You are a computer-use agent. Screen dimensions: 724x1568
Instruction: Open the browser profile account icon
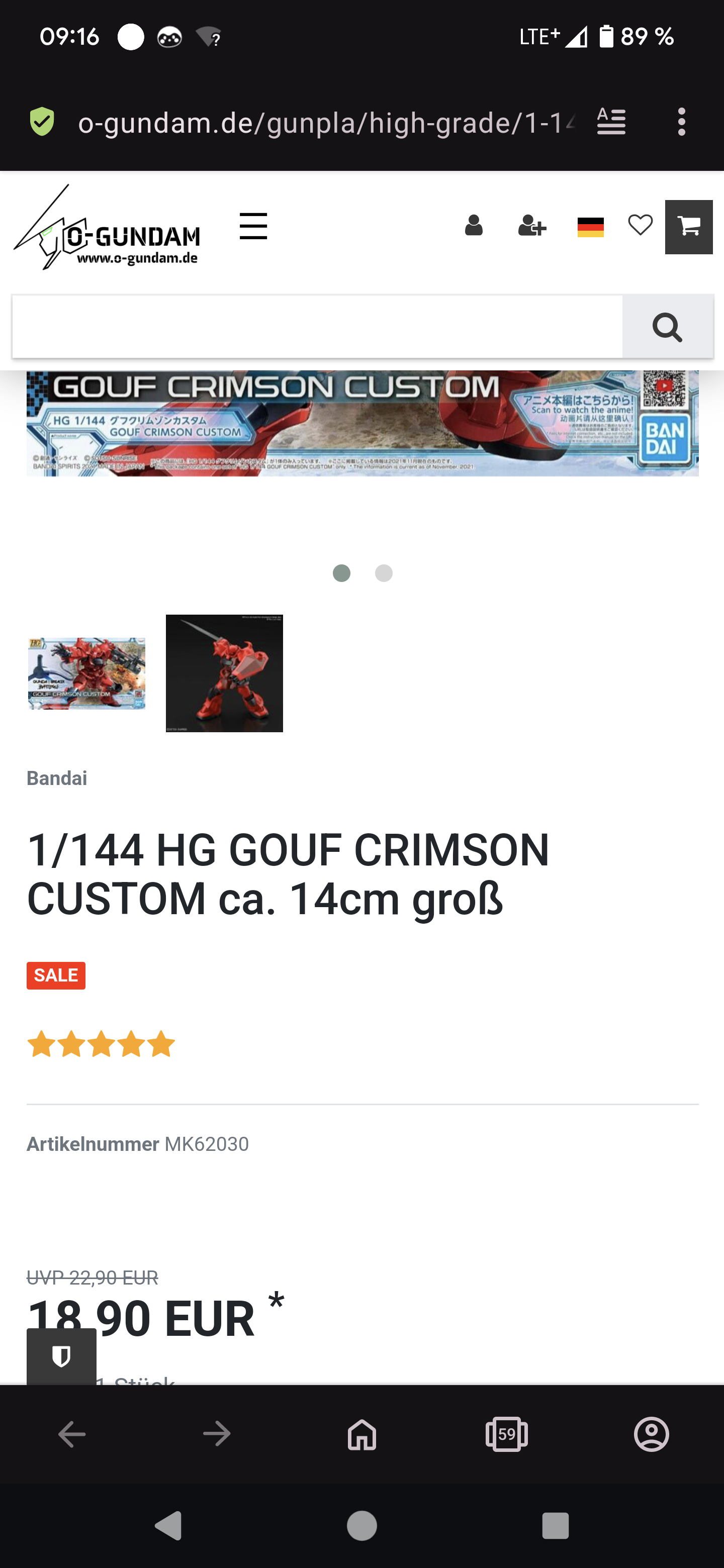tap(652, 1434)
